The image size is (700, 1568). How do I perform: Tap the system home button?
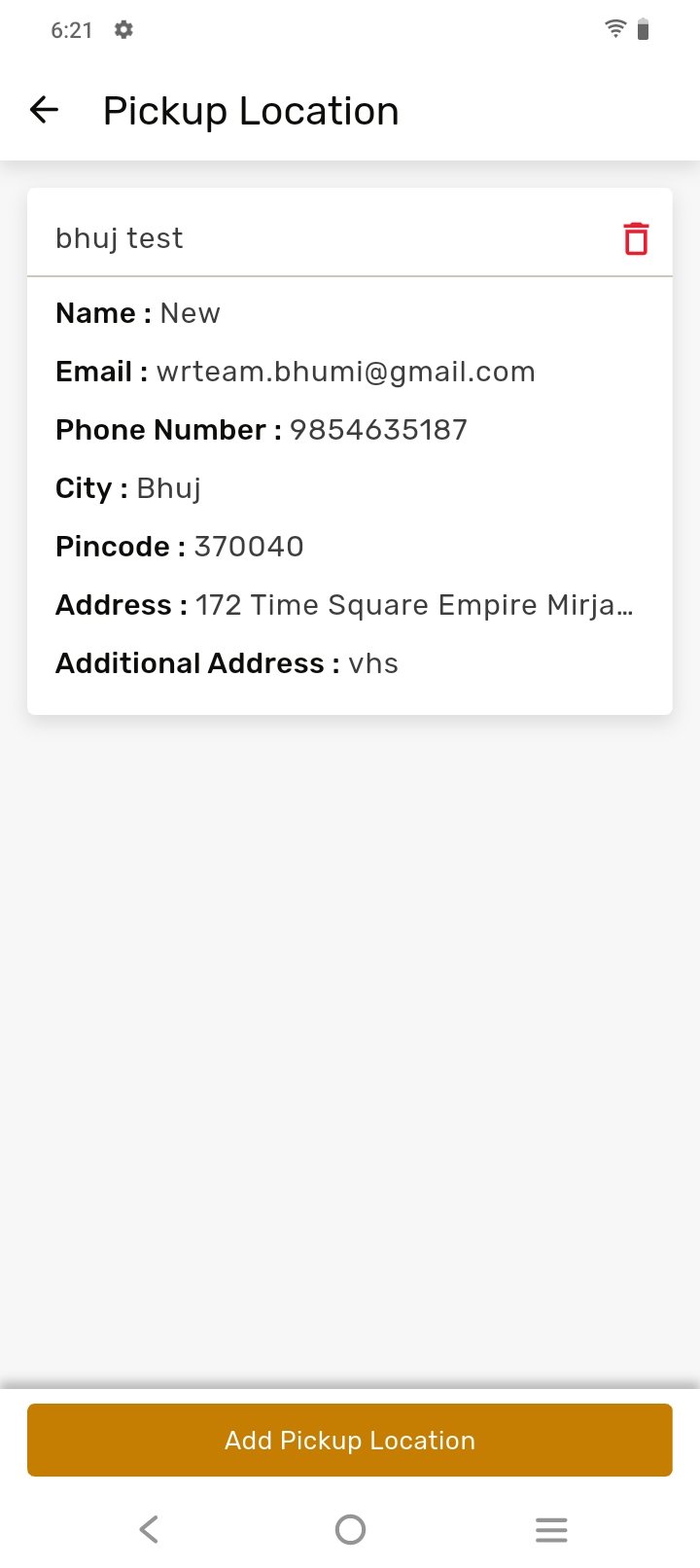pos(350,1529)
